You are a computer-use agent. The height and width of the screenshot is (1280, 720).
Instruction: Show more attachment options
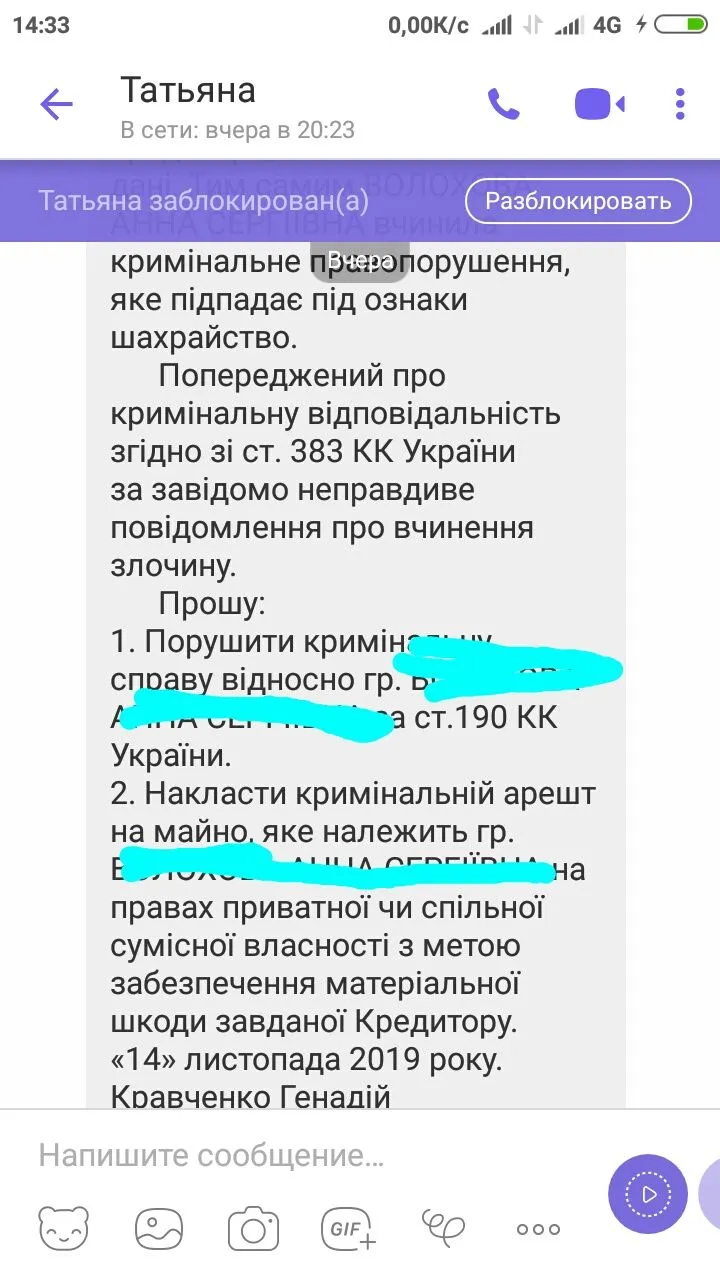click(x=538, y=1229)
